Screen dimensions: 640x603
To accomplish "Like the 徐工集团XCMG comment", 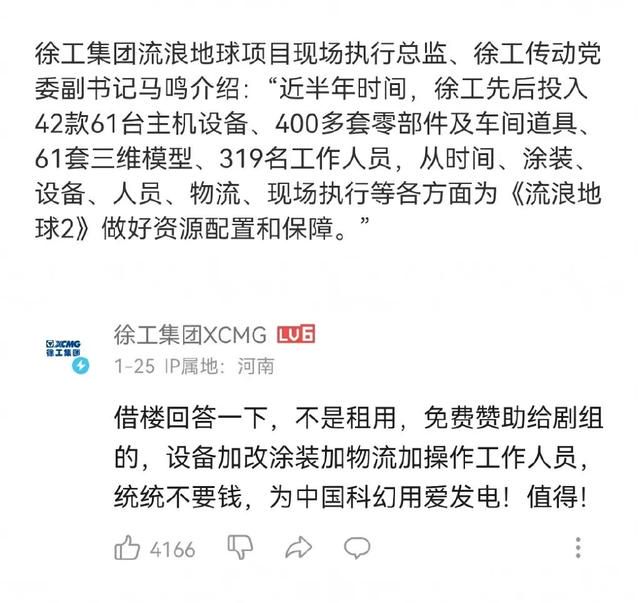I will (127, 547).
